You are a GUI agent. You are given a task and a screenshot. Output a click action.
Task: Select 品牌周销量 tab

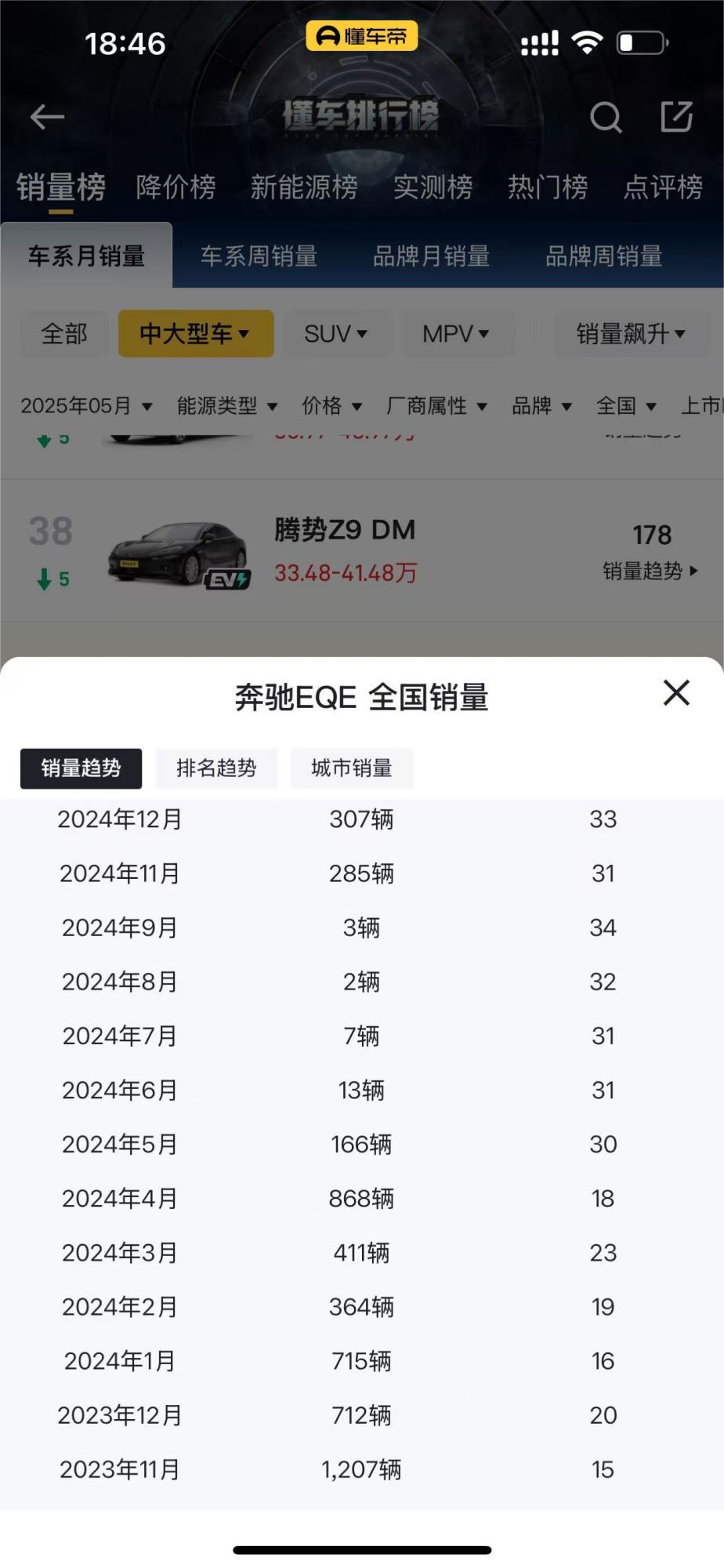[x=603, y=256]
